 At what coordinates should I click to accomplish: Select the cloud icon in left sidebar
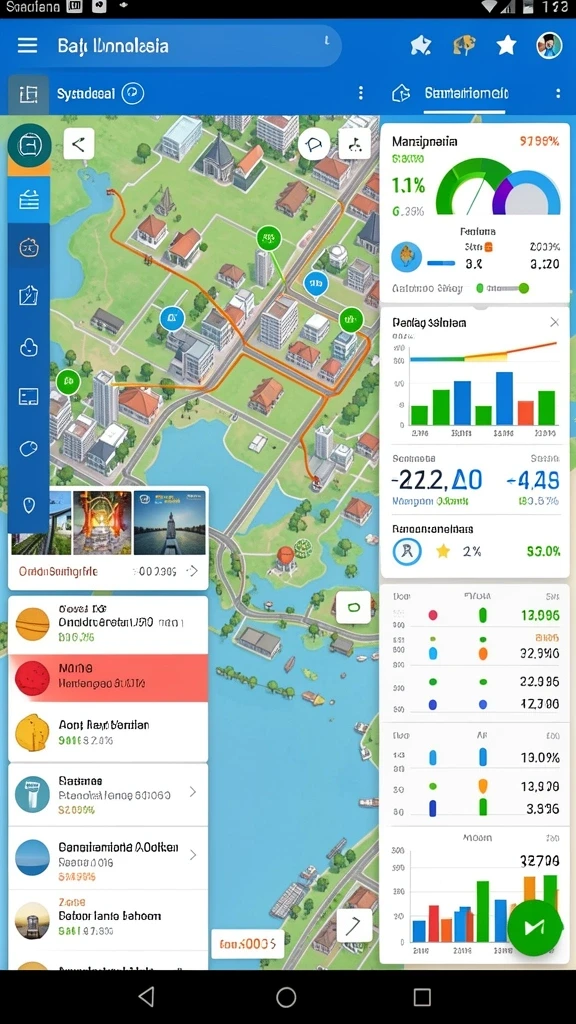(29, 347)
